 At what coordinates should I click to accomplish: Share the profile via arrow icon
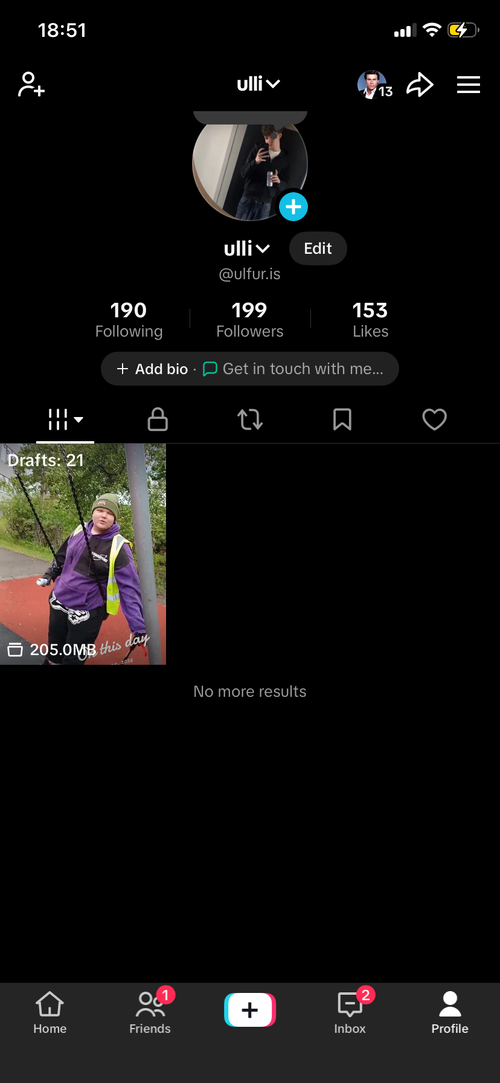coord(419,85)
